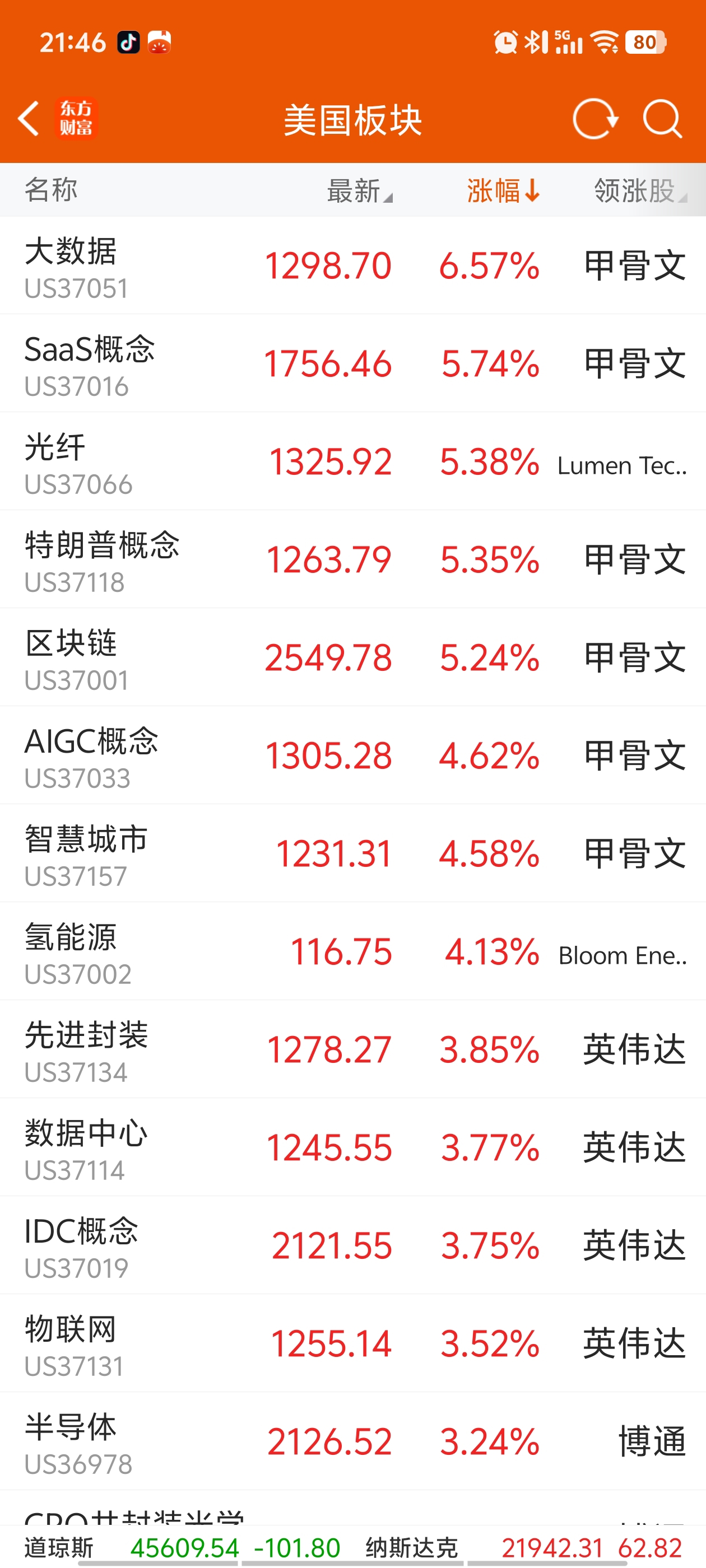Image resolution: width=706 pixels, height=1568 pixels.
Task: Refresh the US sector list
Action: coord(595,119)
